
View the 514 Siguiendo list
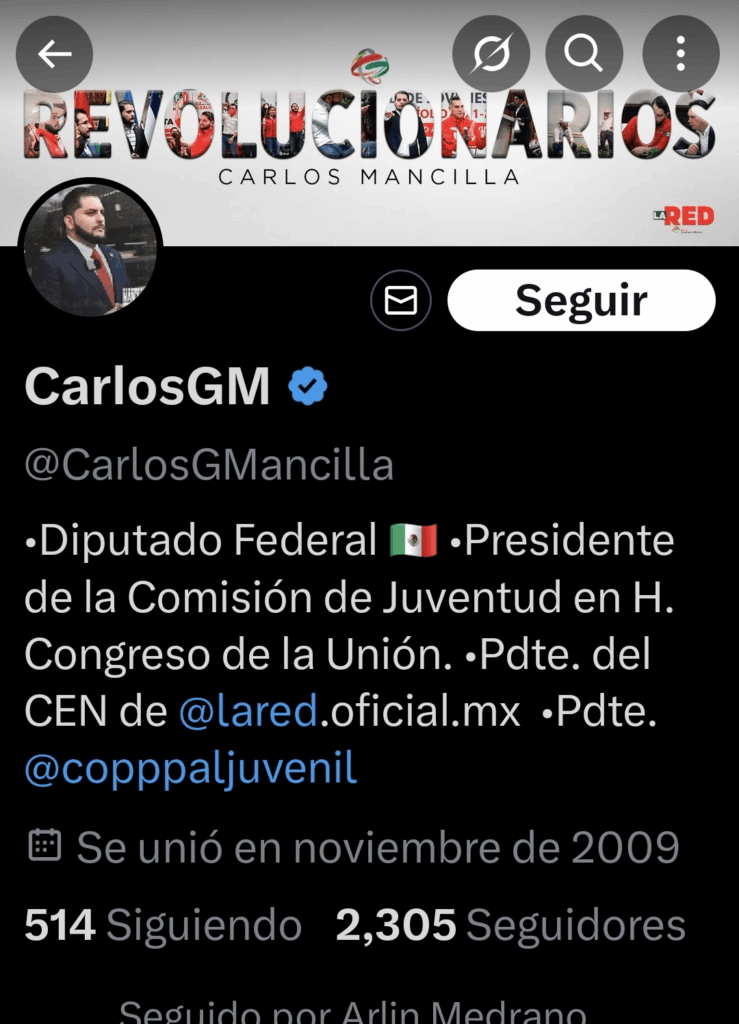click(163, 925)
